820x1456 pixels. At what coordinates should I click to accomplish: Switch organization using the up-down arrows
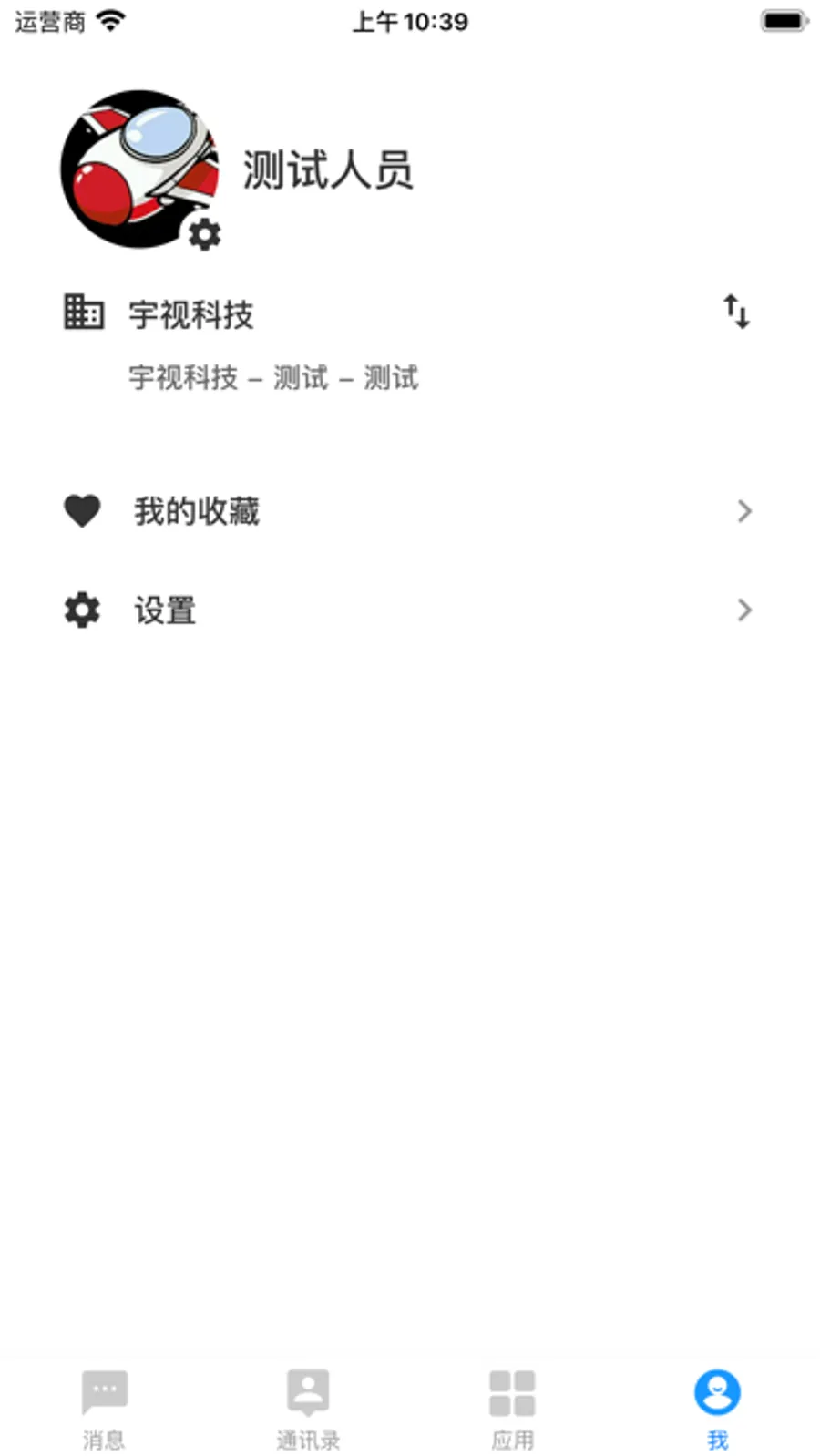pos(738,313)
